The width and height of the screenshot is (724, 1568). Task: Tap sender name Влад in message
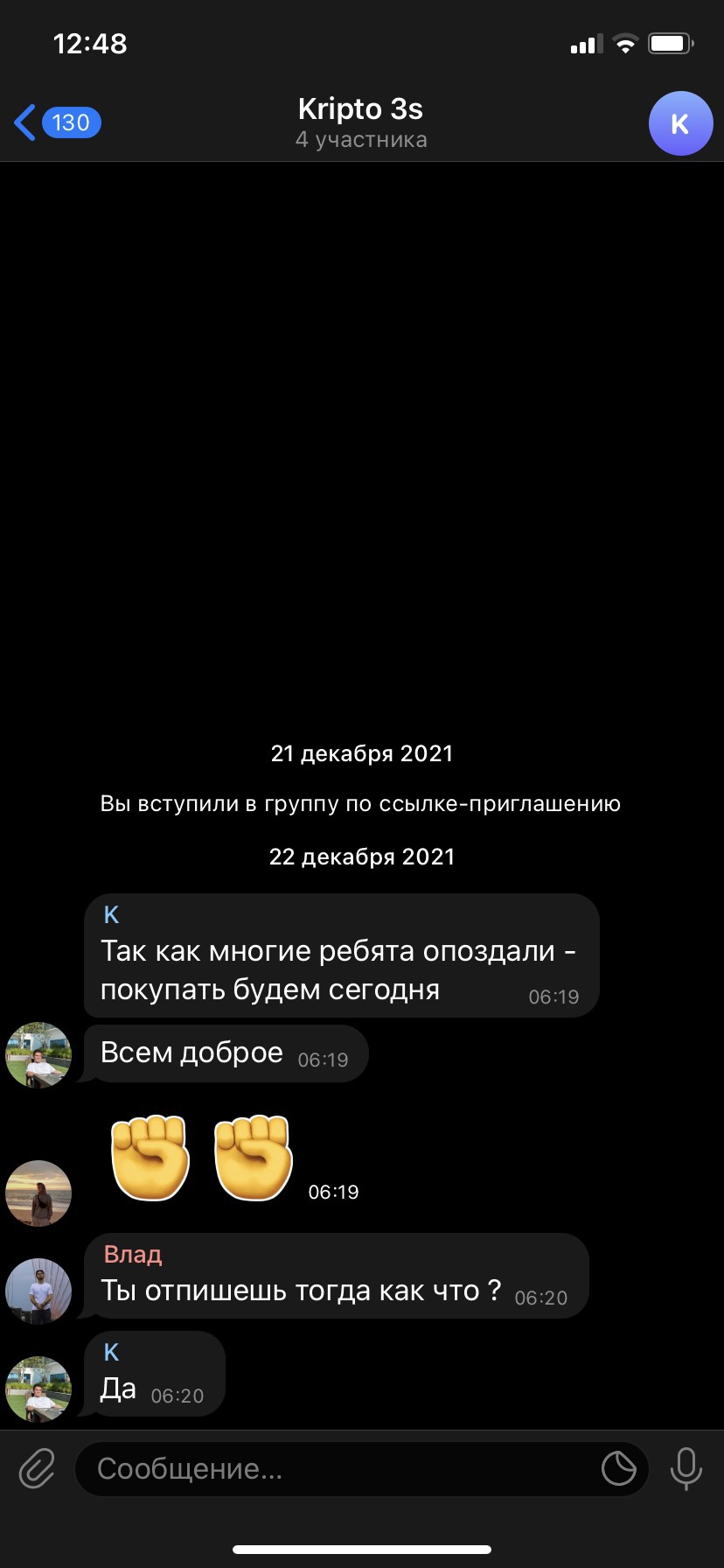click(133, 1254)
